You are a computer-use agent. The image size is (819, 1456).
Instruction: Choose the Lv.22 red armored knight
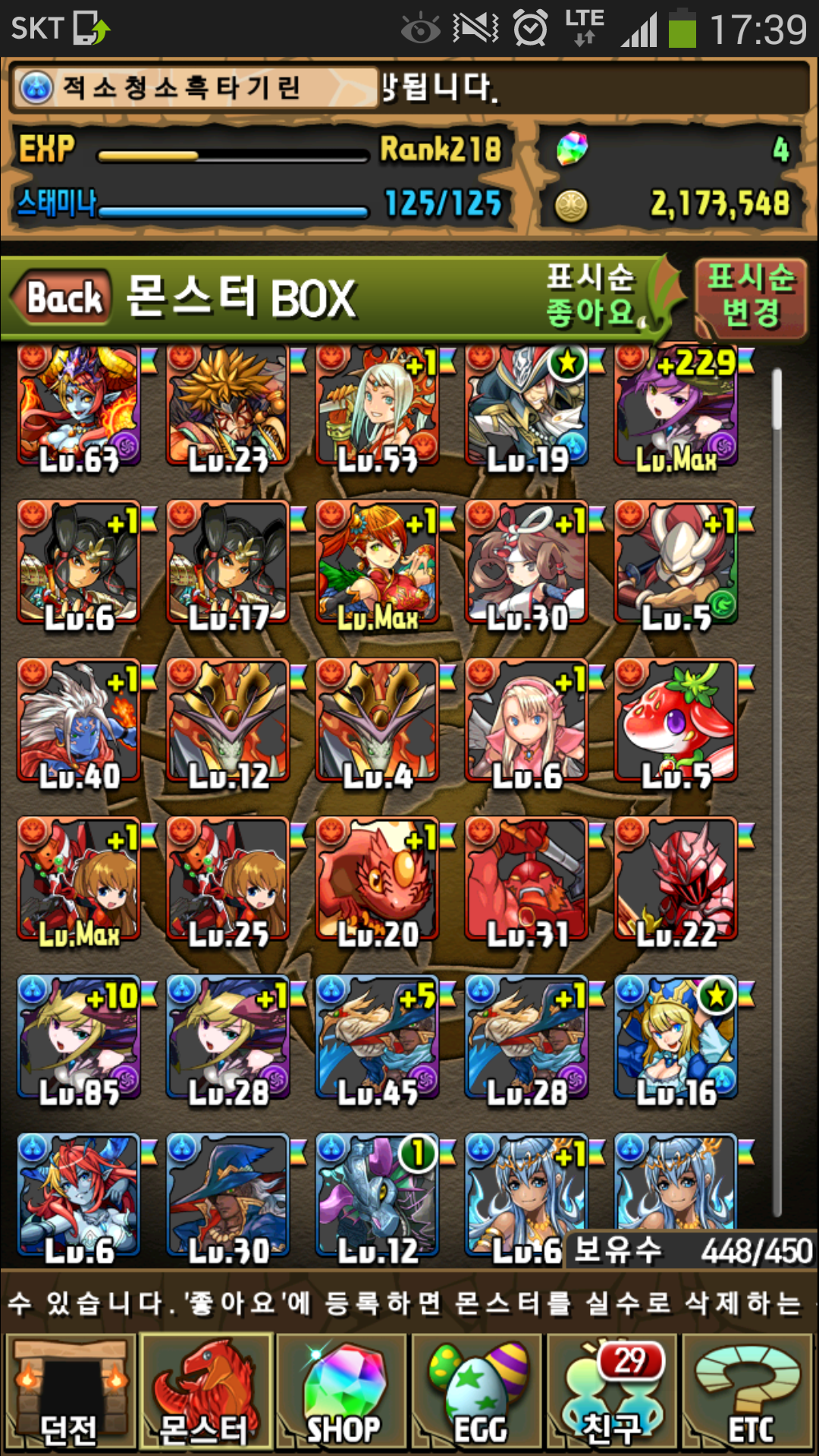coord(676,880)
